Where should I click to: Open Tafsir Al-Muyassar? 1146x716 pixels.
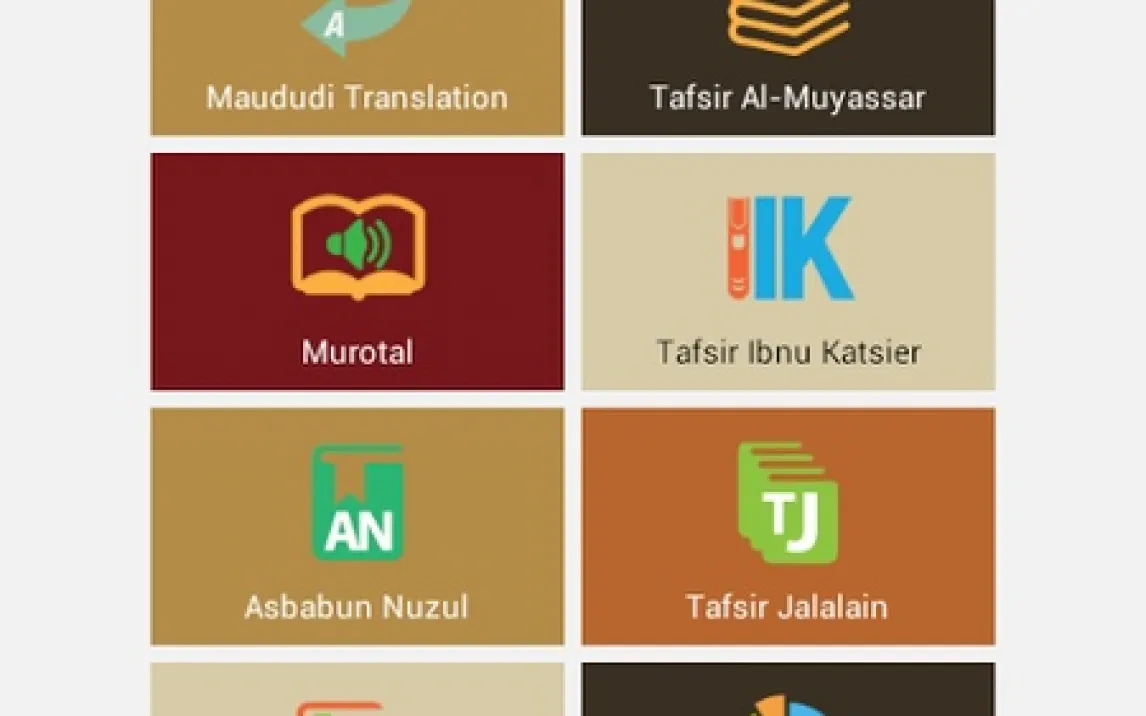coord(788,67)
